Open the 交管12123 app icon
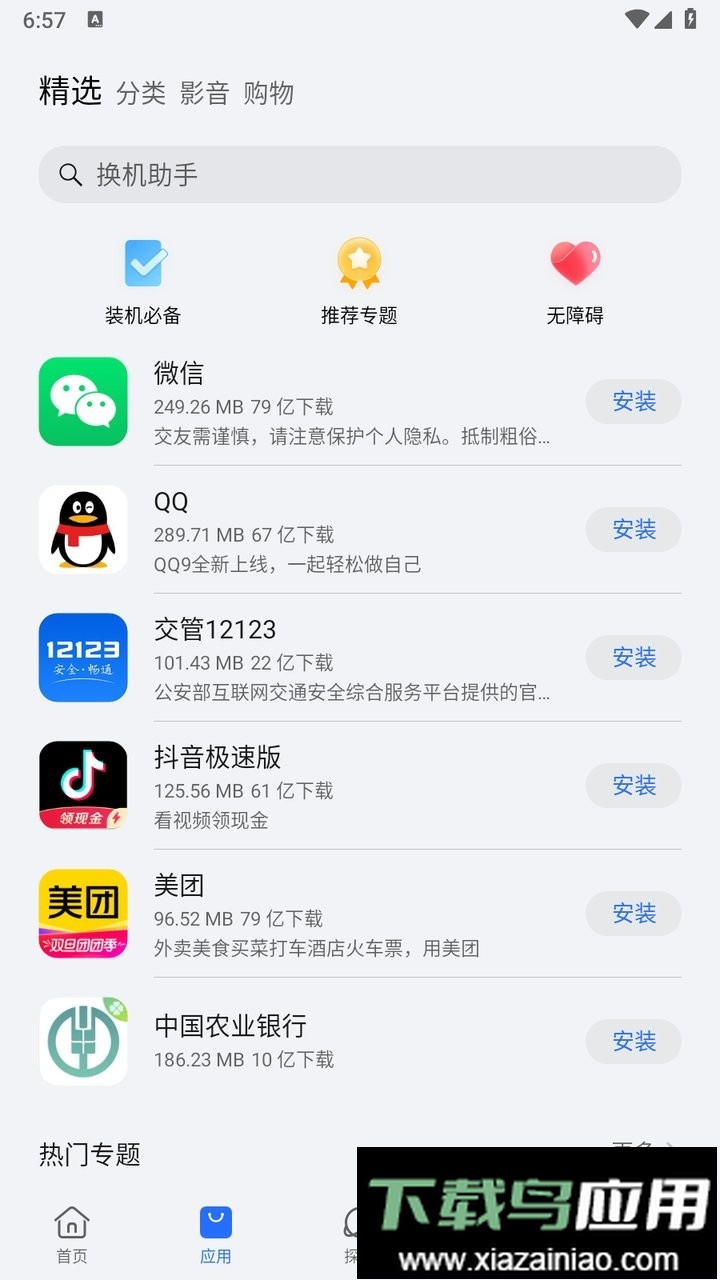720x1280 pixels. 83,657
